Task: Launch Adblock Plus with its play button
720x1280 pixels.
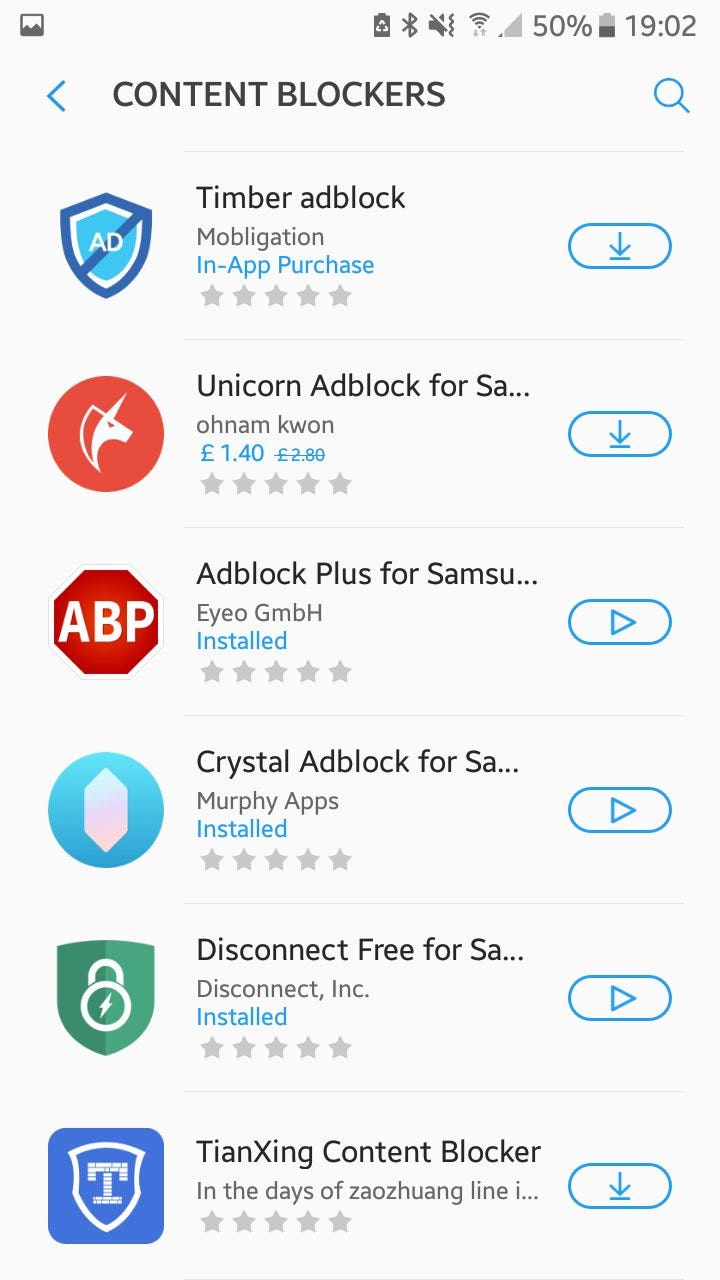Action: [x=619, y=622]
